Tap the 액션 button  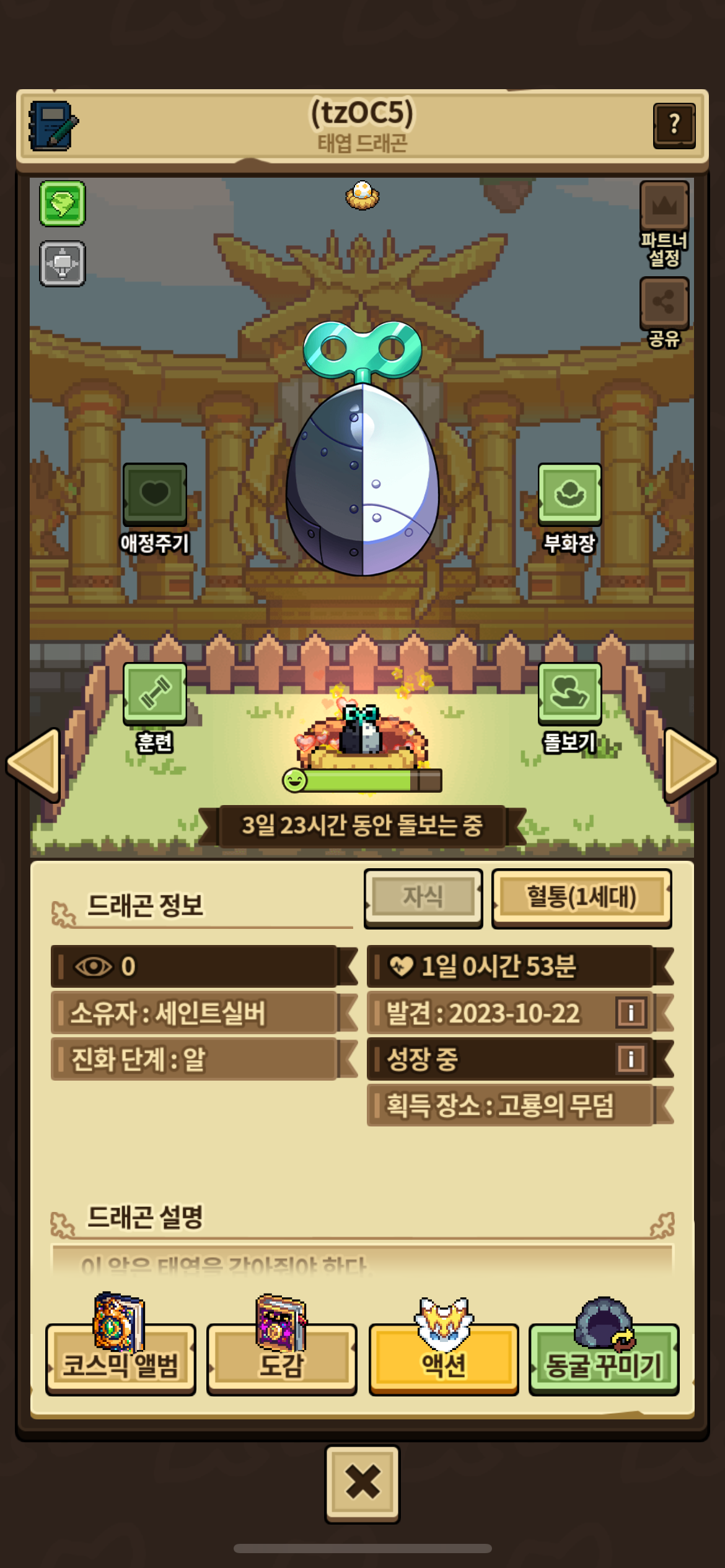pyautogui.click(x=444, y=1360)
